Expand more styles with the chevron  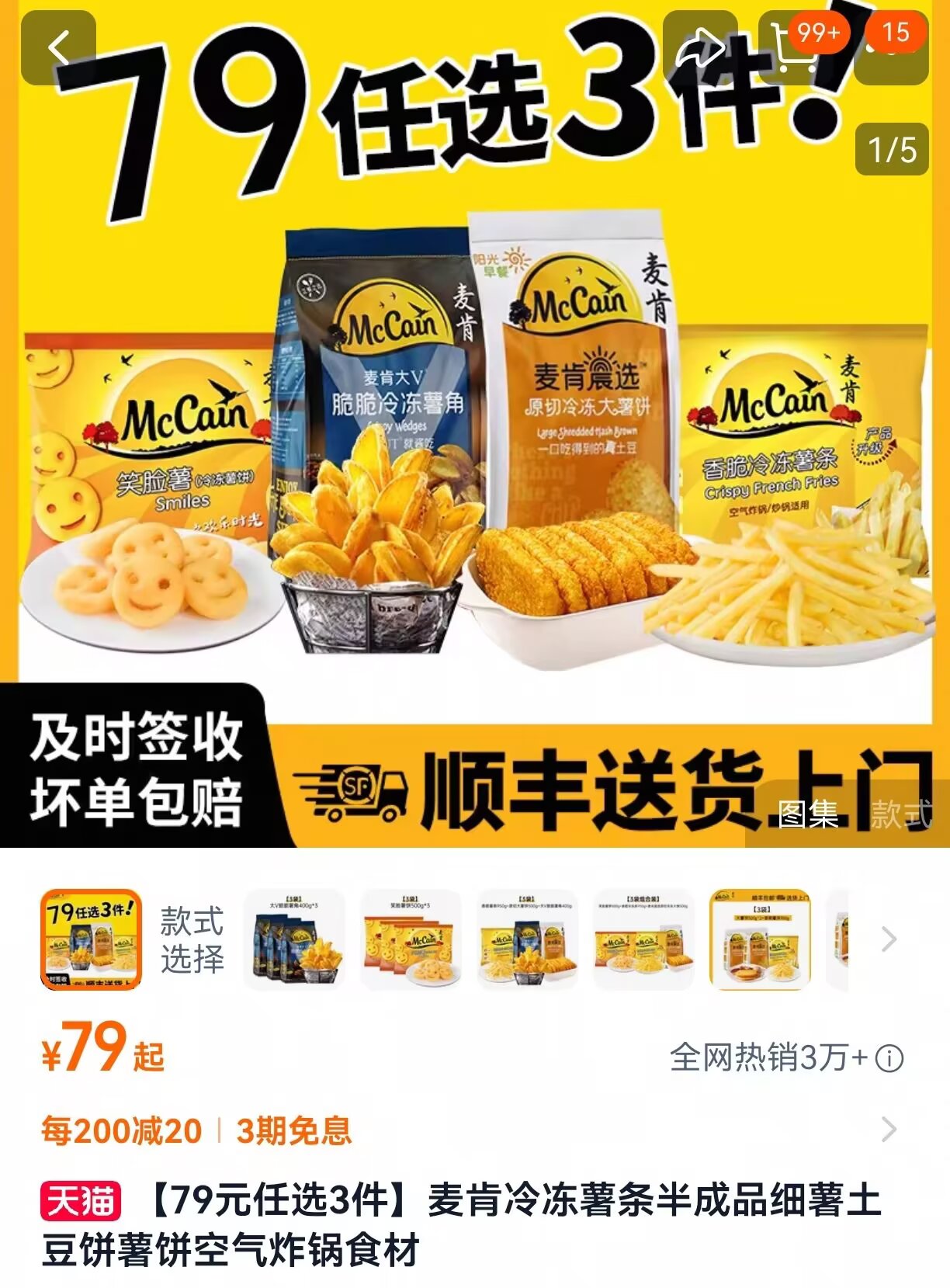[x=889, y=939]
